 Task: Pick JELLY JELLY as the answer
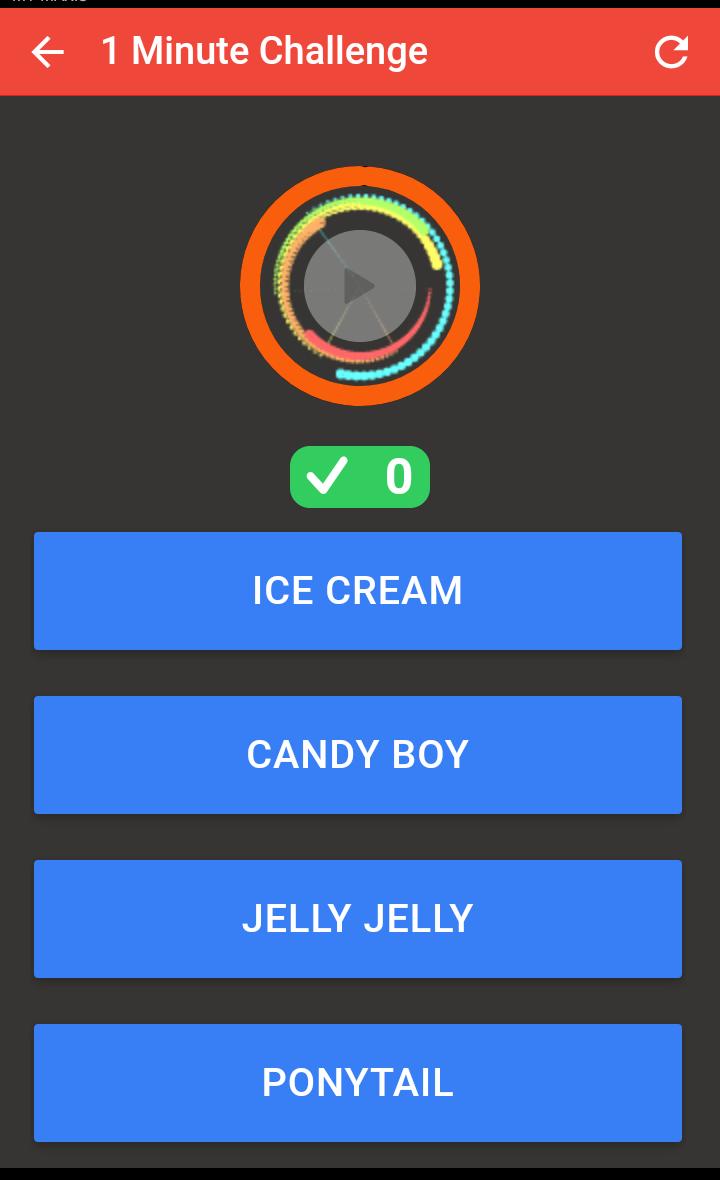pos(358,919)
